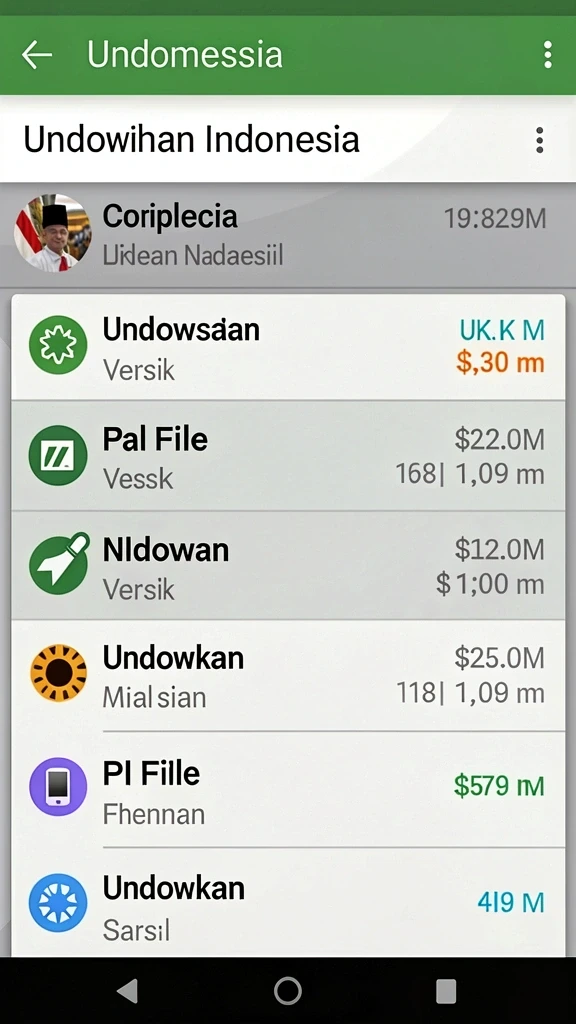Open the Nldowan entry
576x1024 pixels.
pyautogui.click(x=288, y=566)
